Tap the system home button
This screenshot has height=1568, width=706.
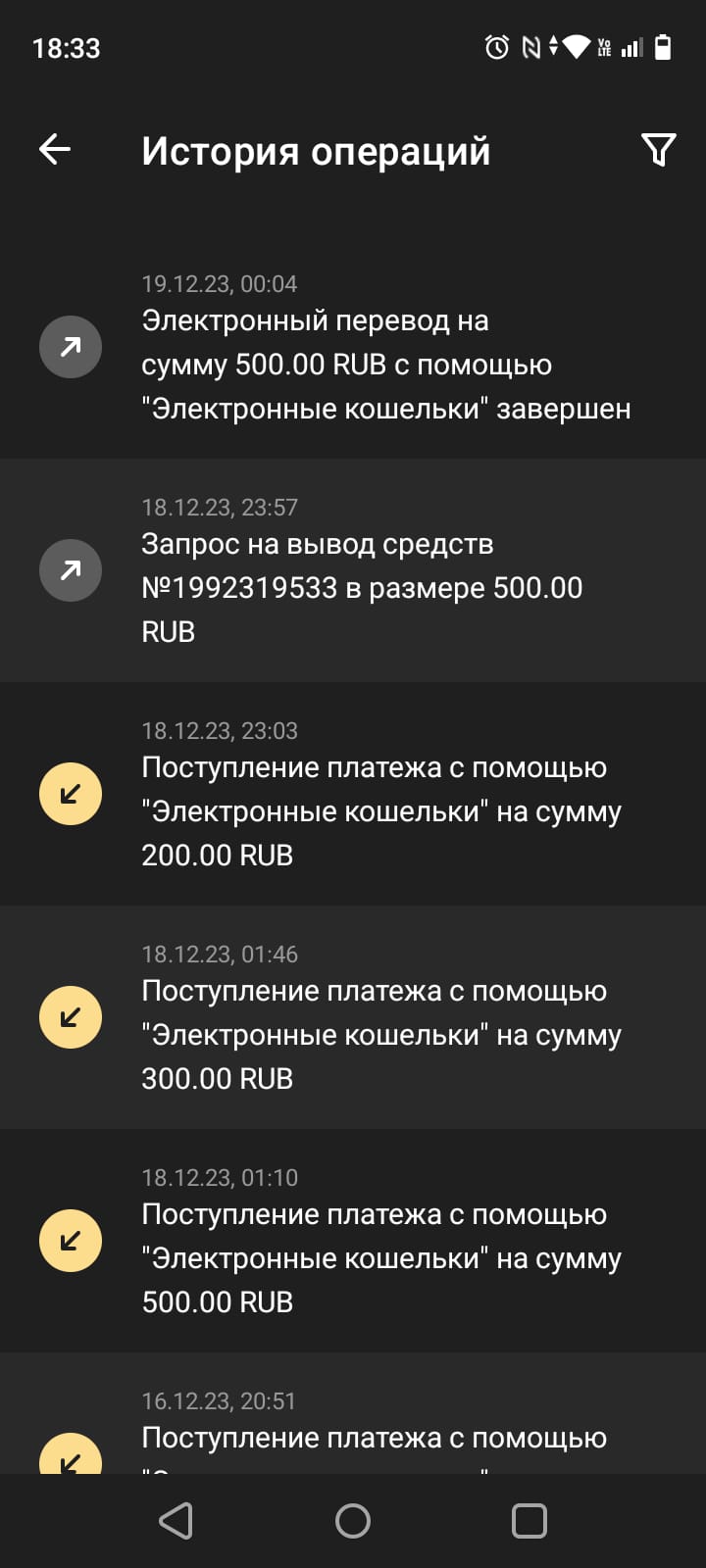353,1521
